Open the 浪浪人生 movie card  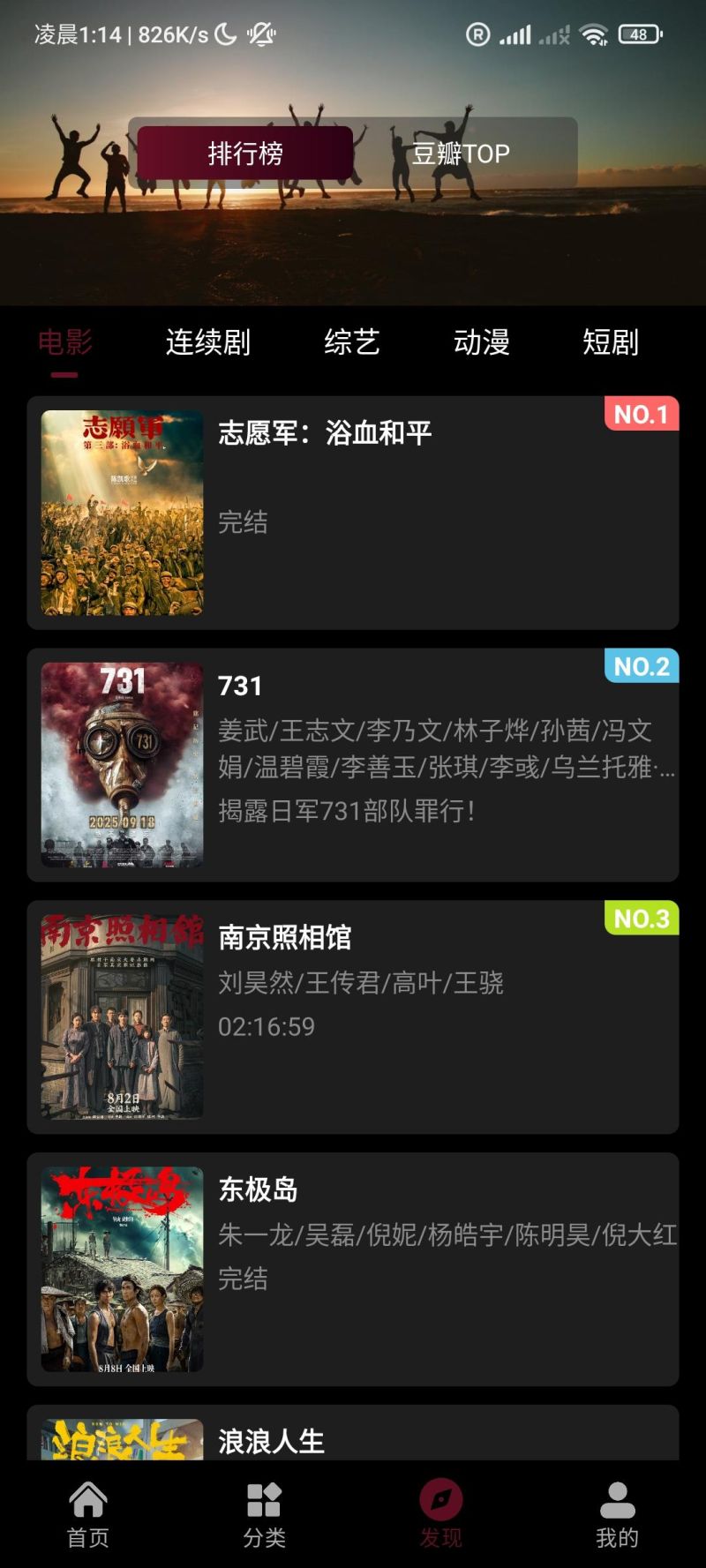point(353,1437)
